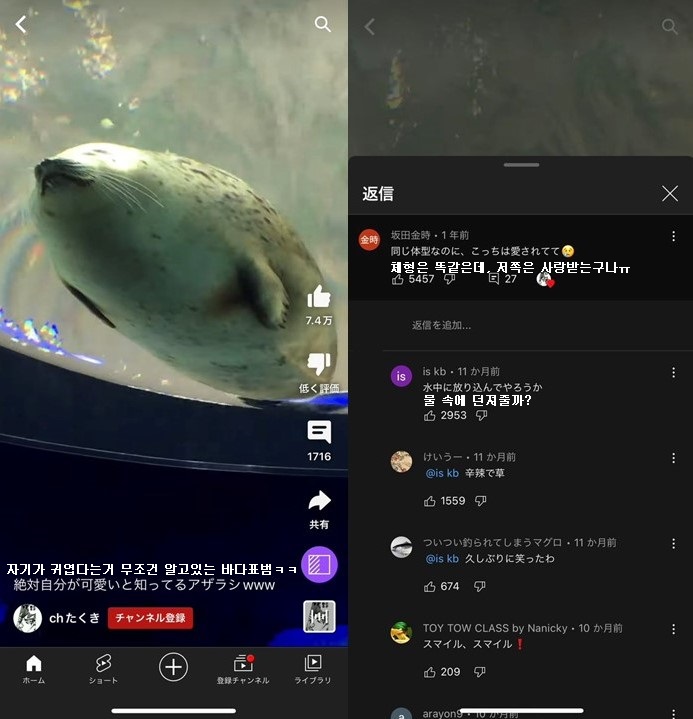693x719 pixels.
Task: Dislike the TOY TOW CLASS by Nanicky comment
Action: pyautogui.click(x=480, y=672)
